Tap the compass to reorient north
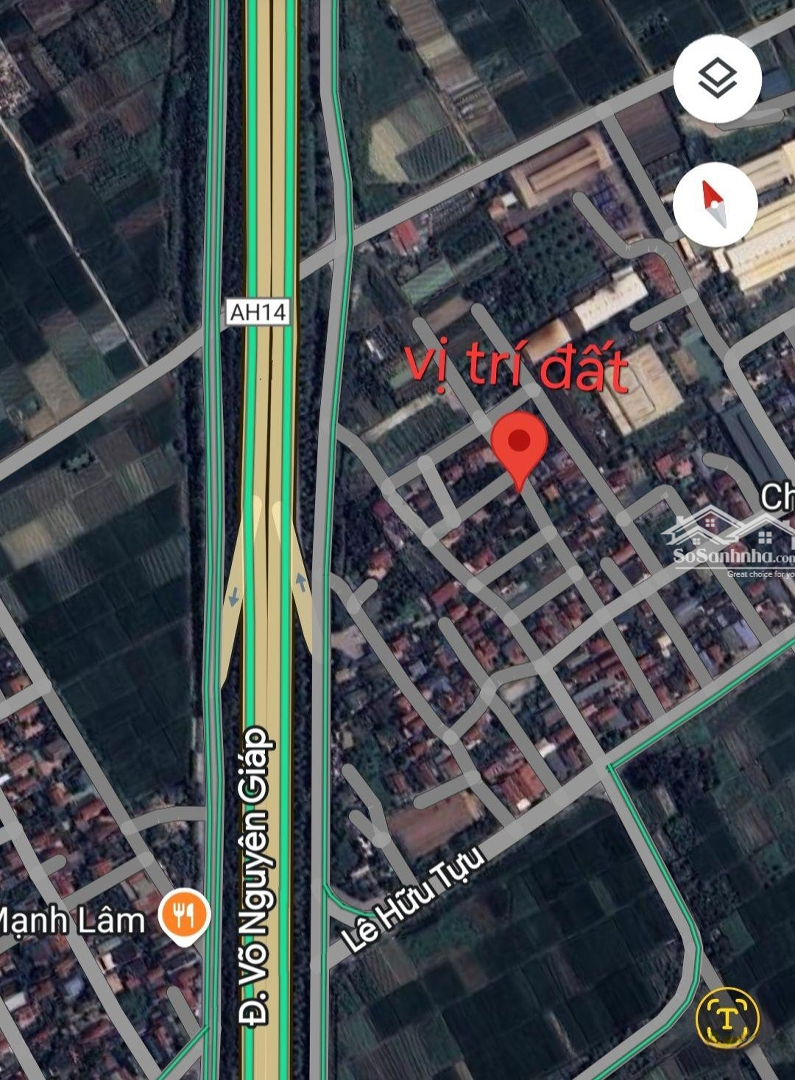 click(715, 205)
